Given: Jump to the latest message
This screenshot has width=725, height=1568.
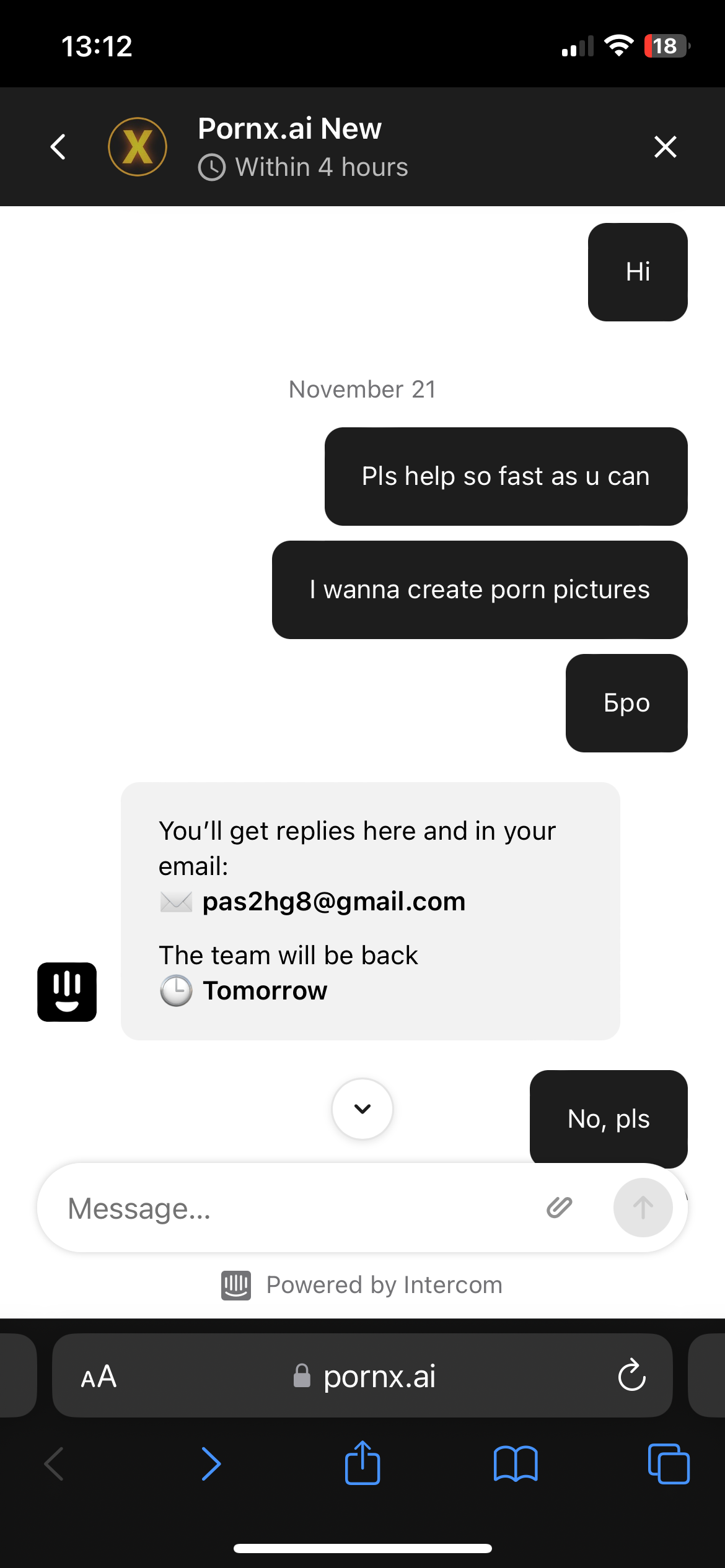Looking at the screenshot, I should [362, 1108].
